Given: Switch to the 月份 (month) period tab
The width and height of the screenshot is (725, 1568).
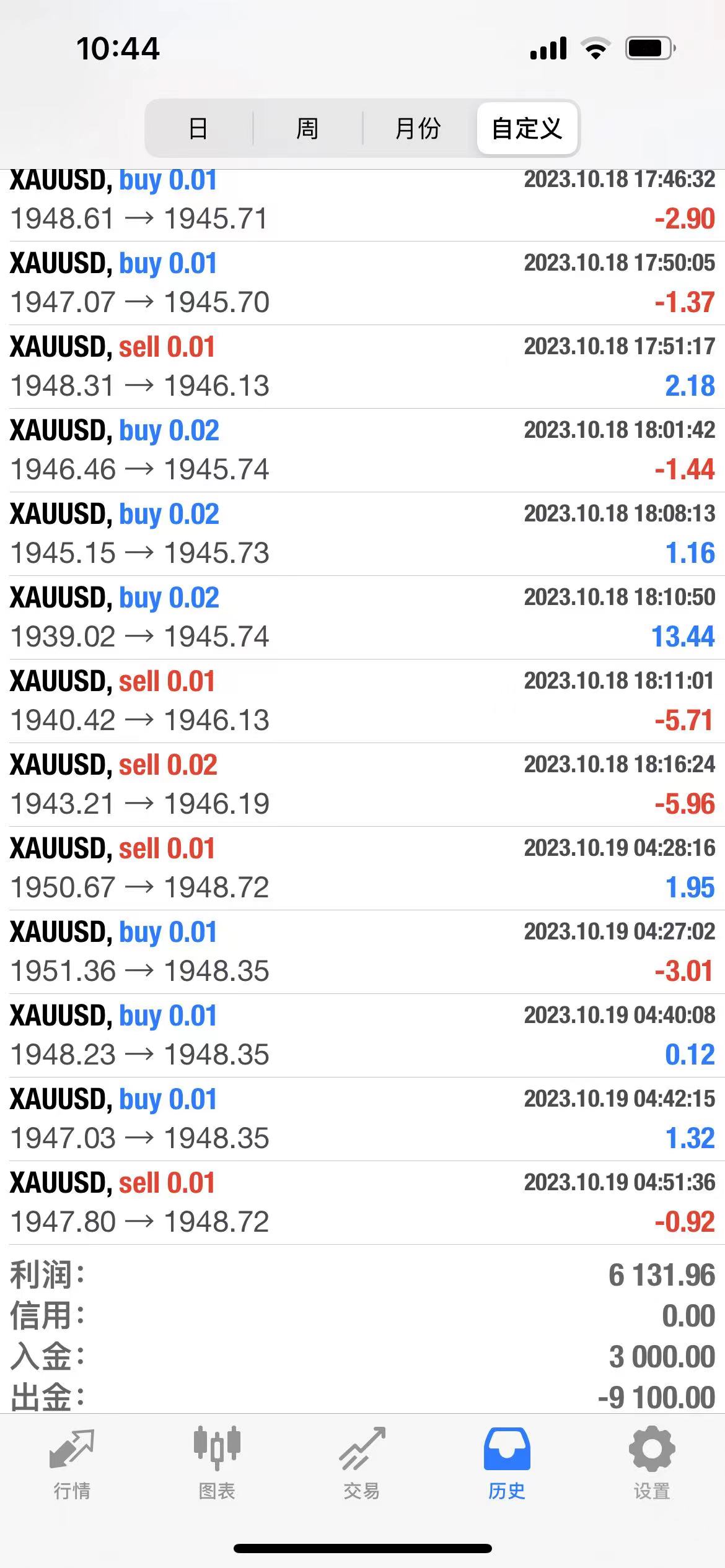Looking at the screenshot, I should pos(418,129).
